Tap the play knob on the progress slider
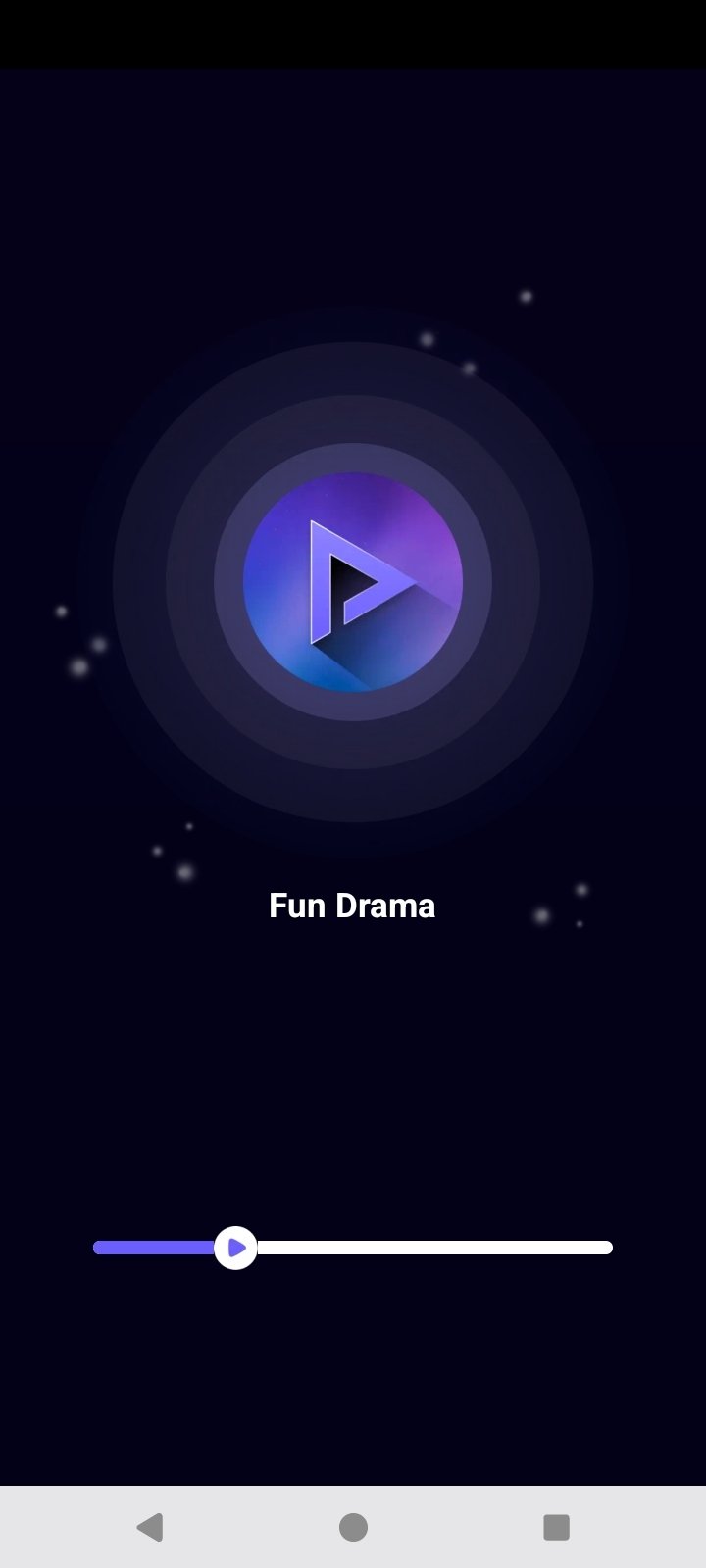 (x=235, y=1248)
